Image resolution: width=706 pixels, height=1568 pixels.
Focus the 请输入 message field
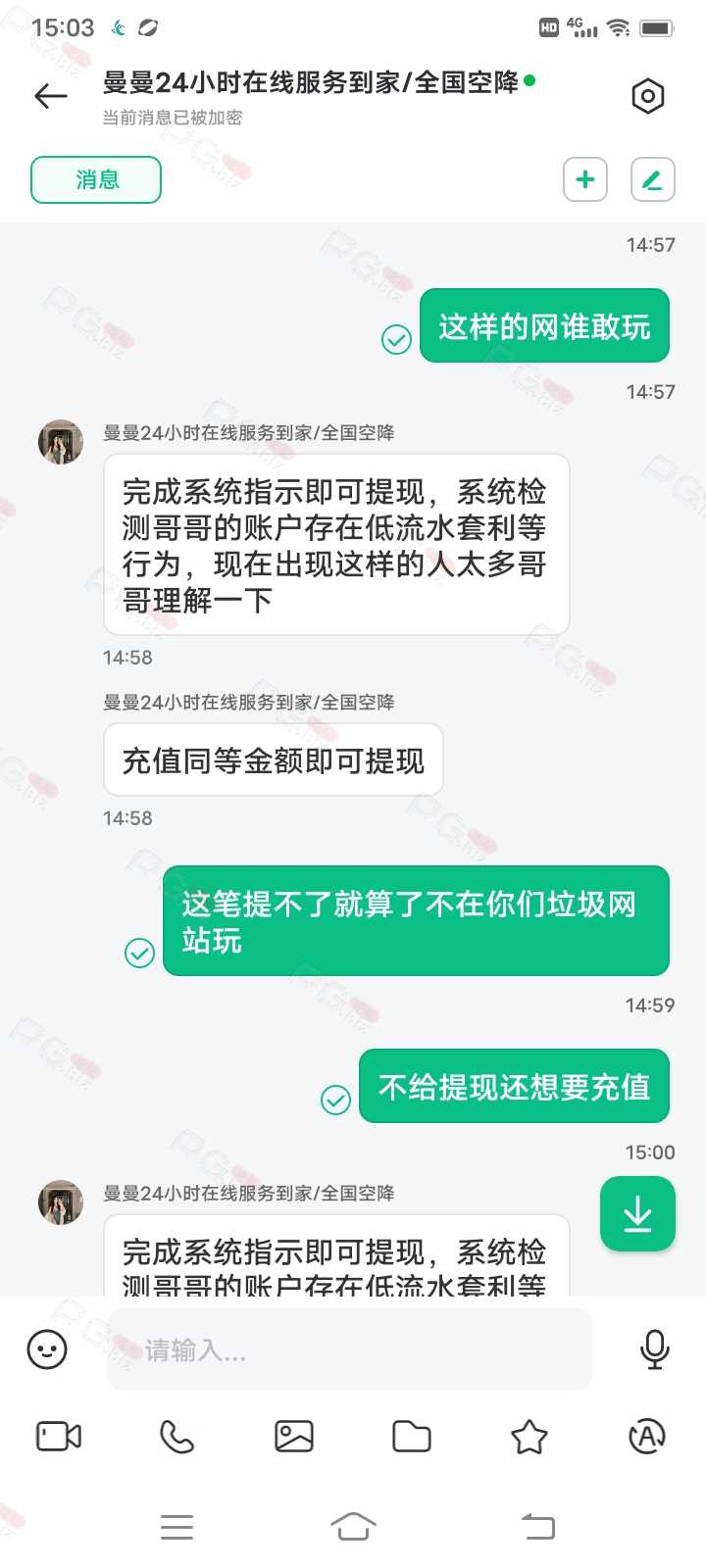pyautogui.click(x=349, y=1350)
